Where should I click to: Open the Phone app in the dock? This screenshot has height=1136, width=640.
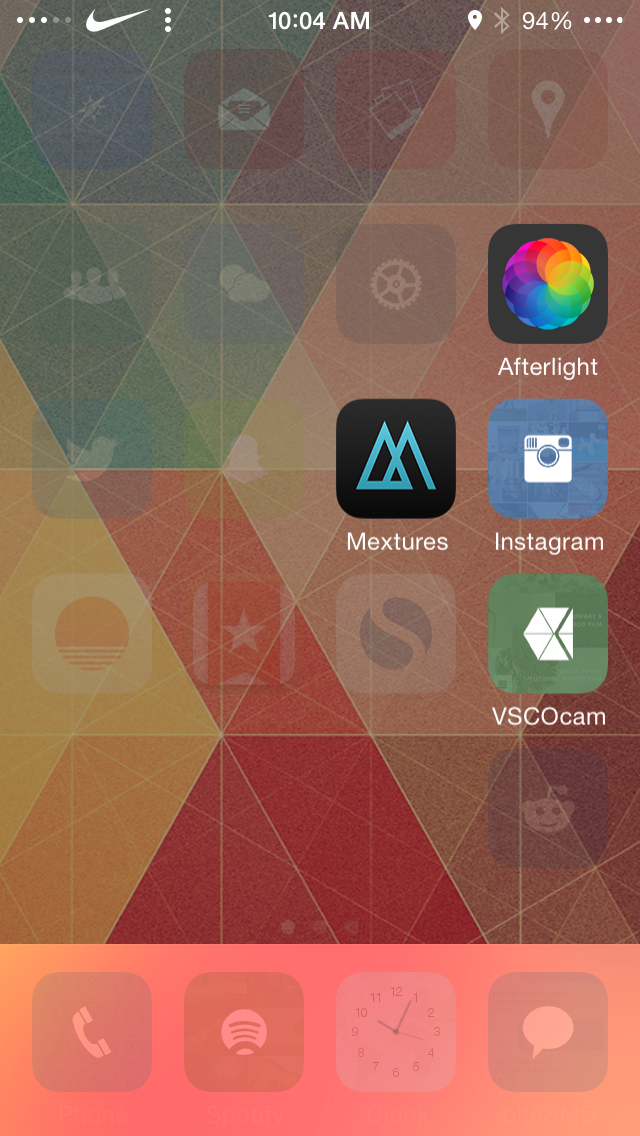tap(92, 1032)
